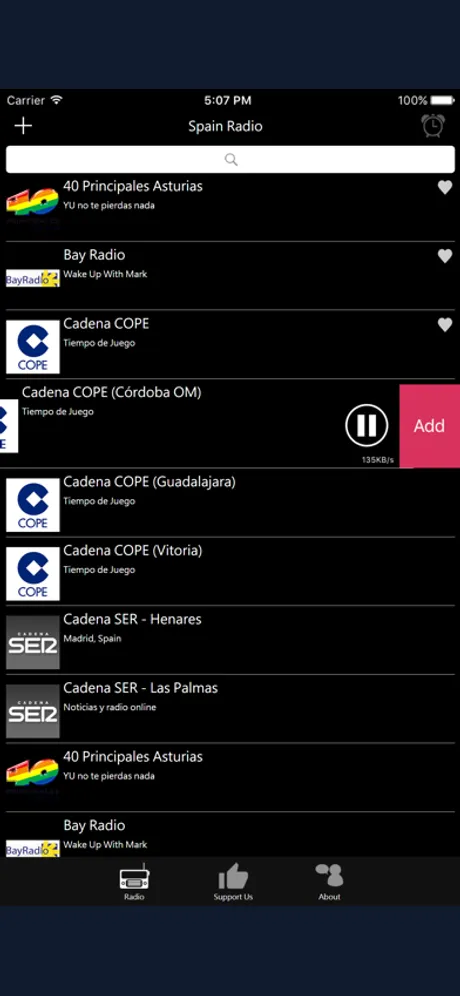The width and height of the screenshot is (460, 996).
Task: Open the About tab
Action: coord(329,882)
